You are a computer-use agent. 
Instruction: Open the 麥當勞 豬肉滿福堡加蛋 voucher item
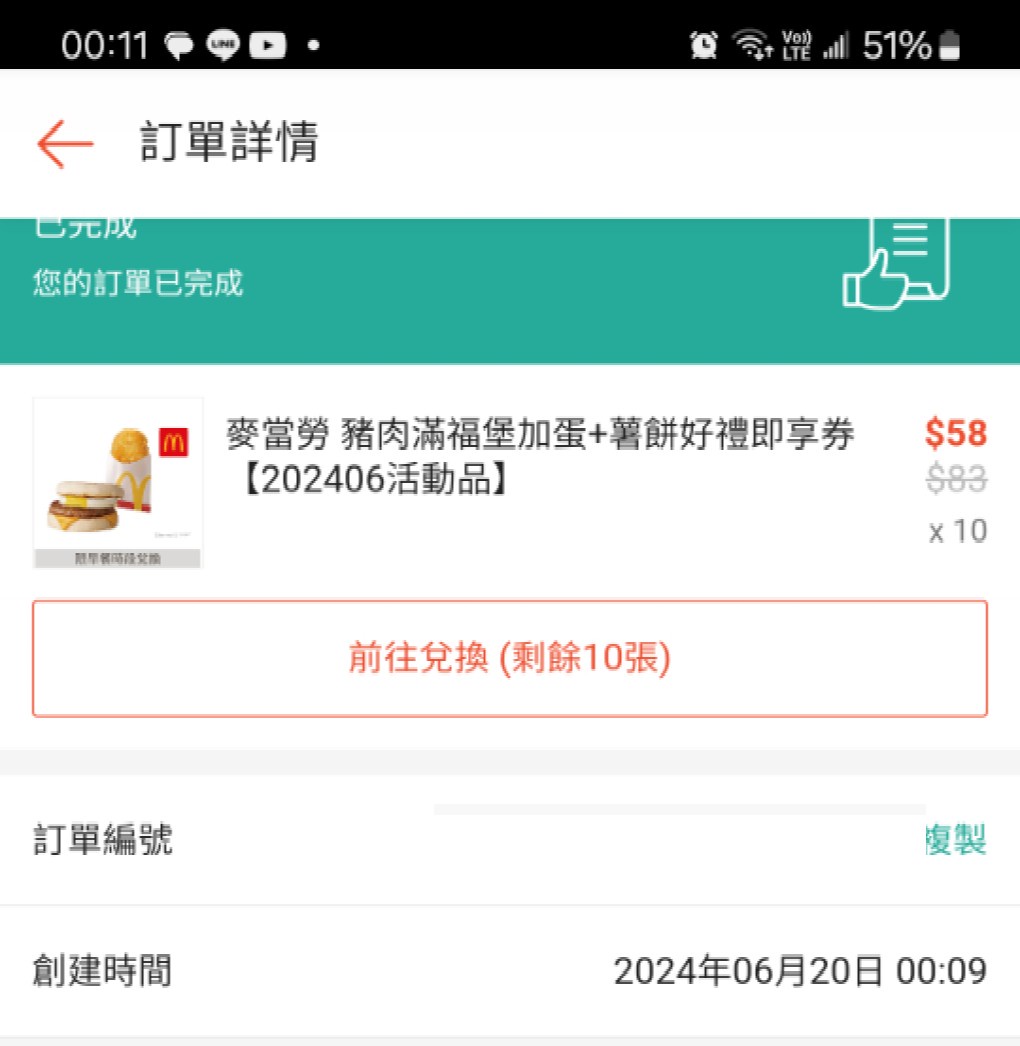point(540,458)
